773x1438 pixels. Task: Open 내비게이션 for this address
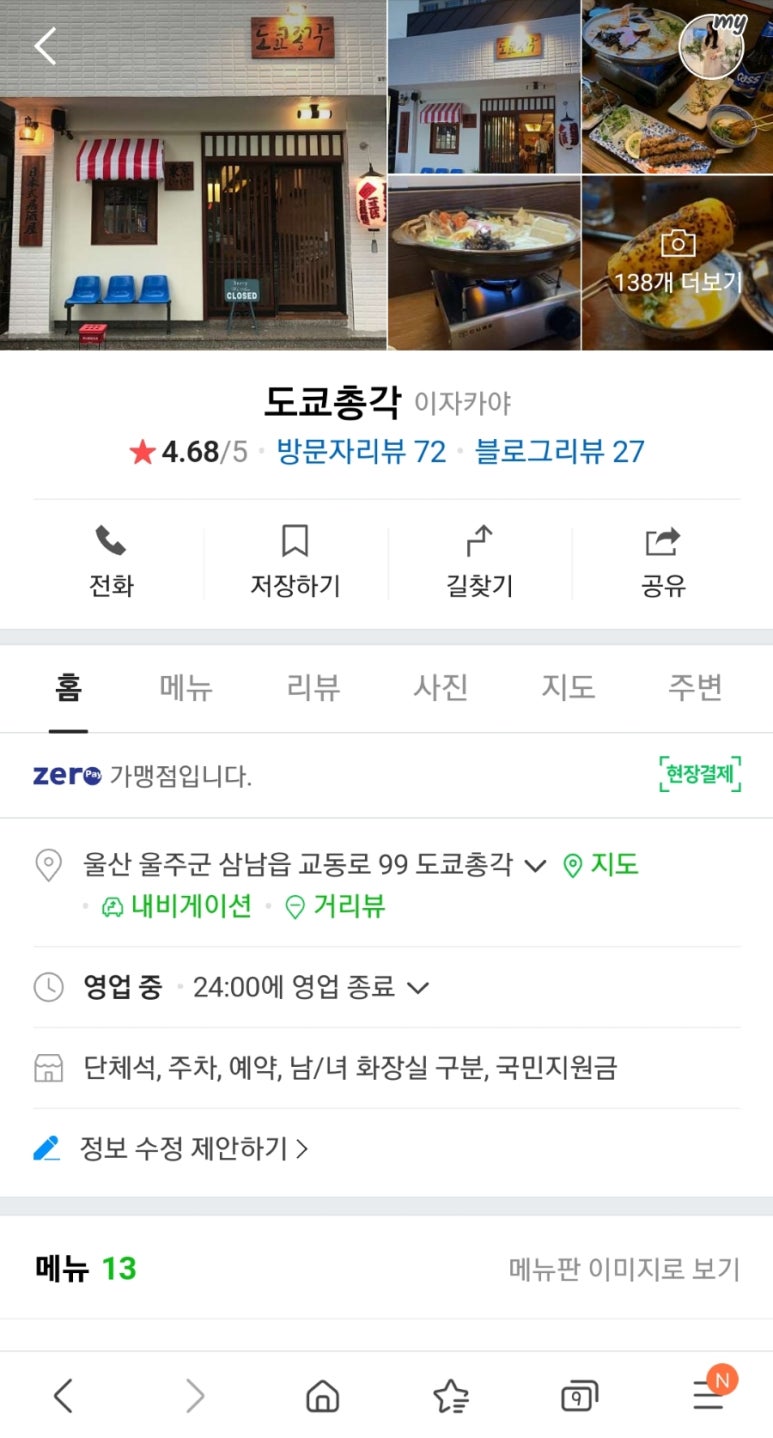click(177, 907)
